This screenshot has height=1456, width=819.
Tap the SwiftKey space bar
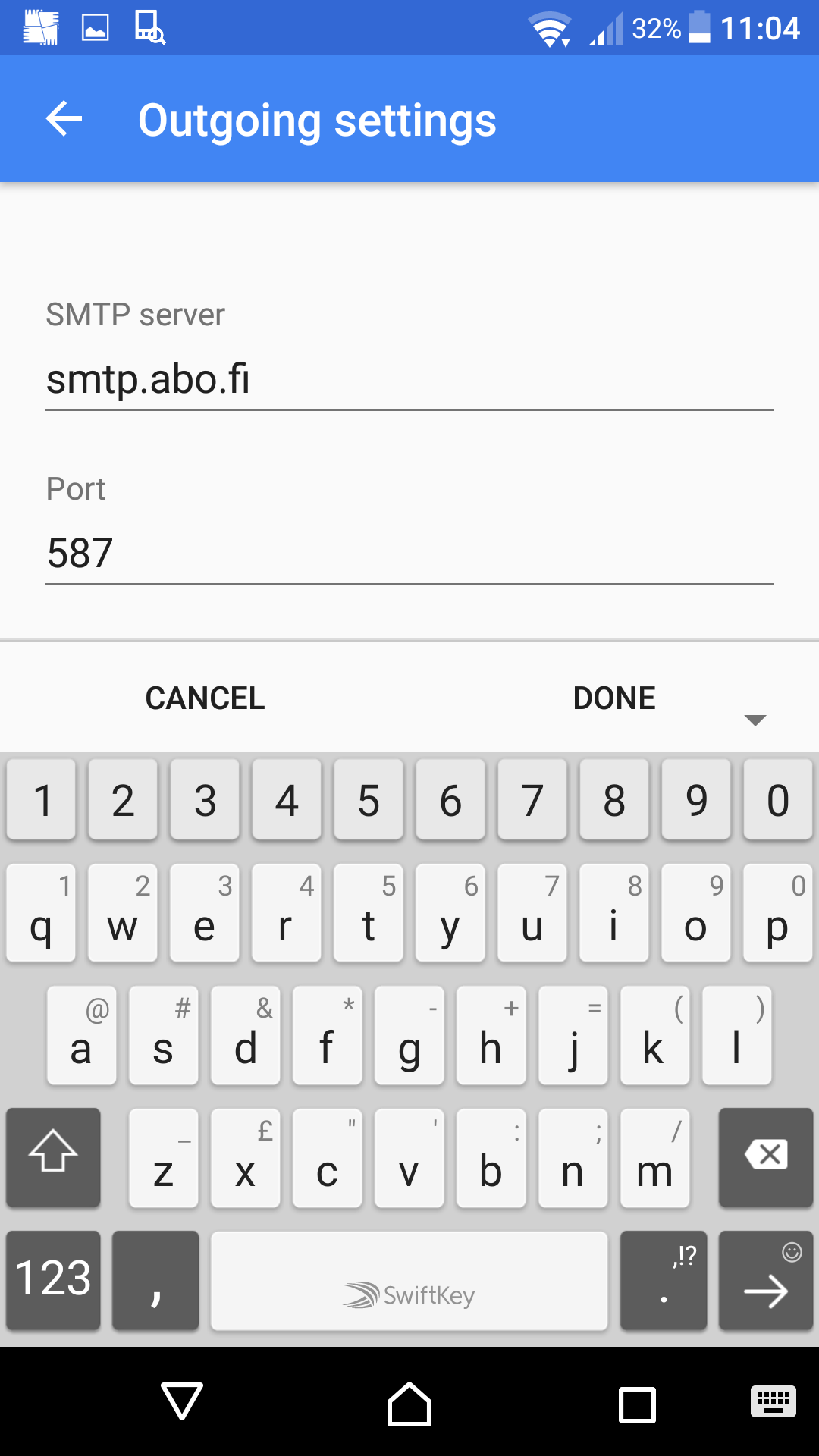pos(409,1280)
